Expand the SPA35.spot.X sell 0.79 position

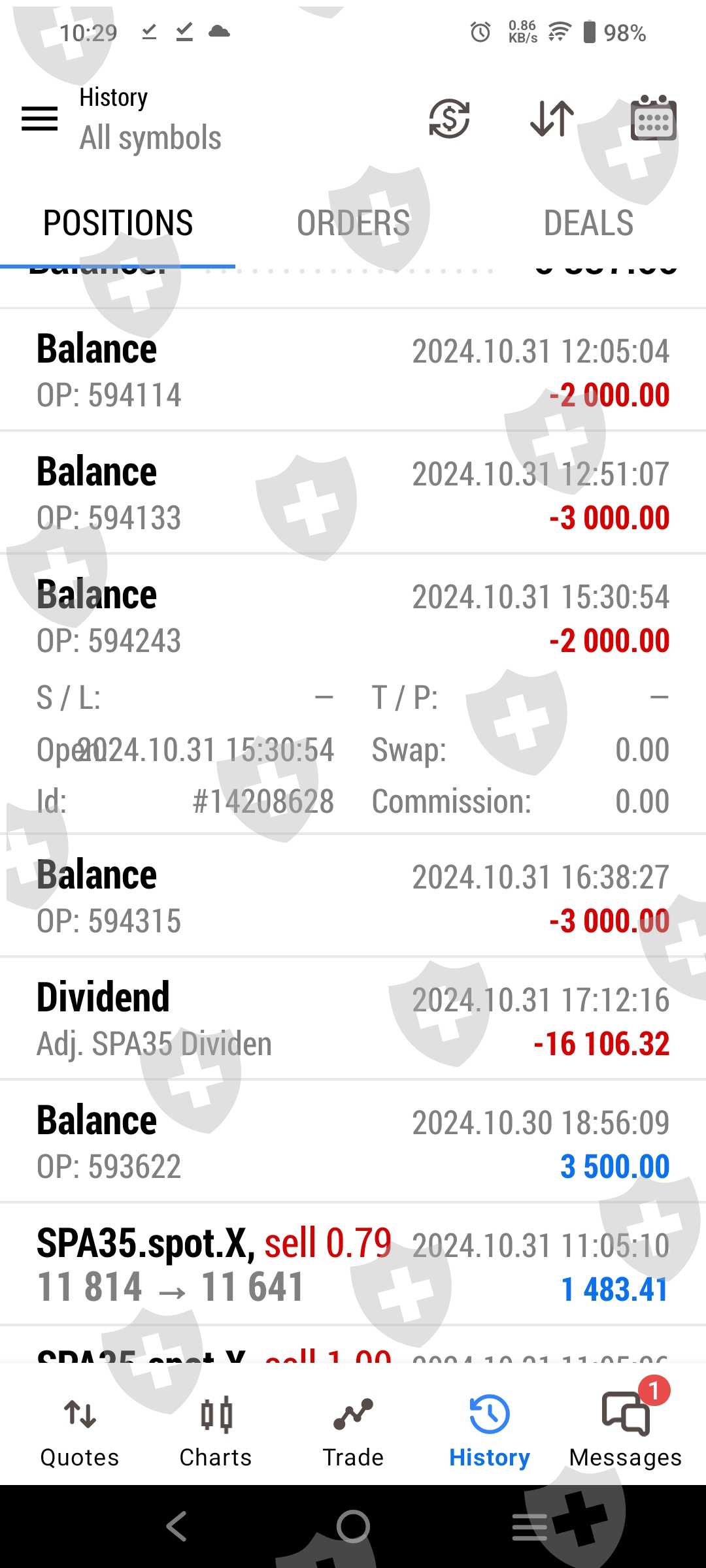[x=353, y=1266]
